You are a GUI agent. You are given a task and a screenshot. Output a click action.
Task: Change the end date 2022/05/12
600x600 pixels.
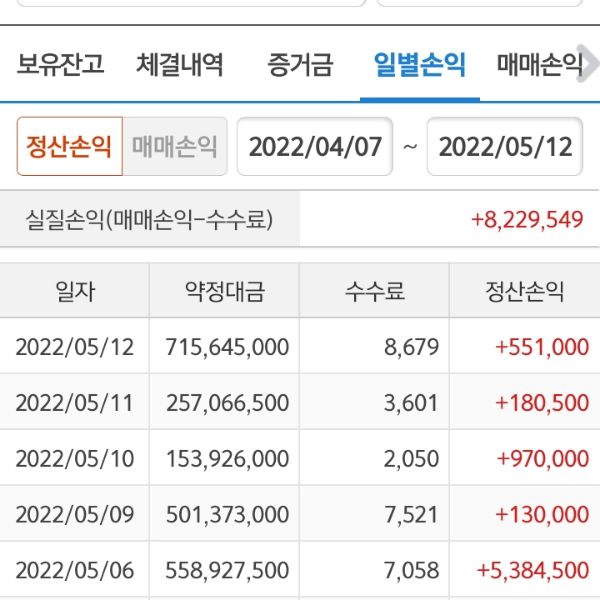click(506, 147)
